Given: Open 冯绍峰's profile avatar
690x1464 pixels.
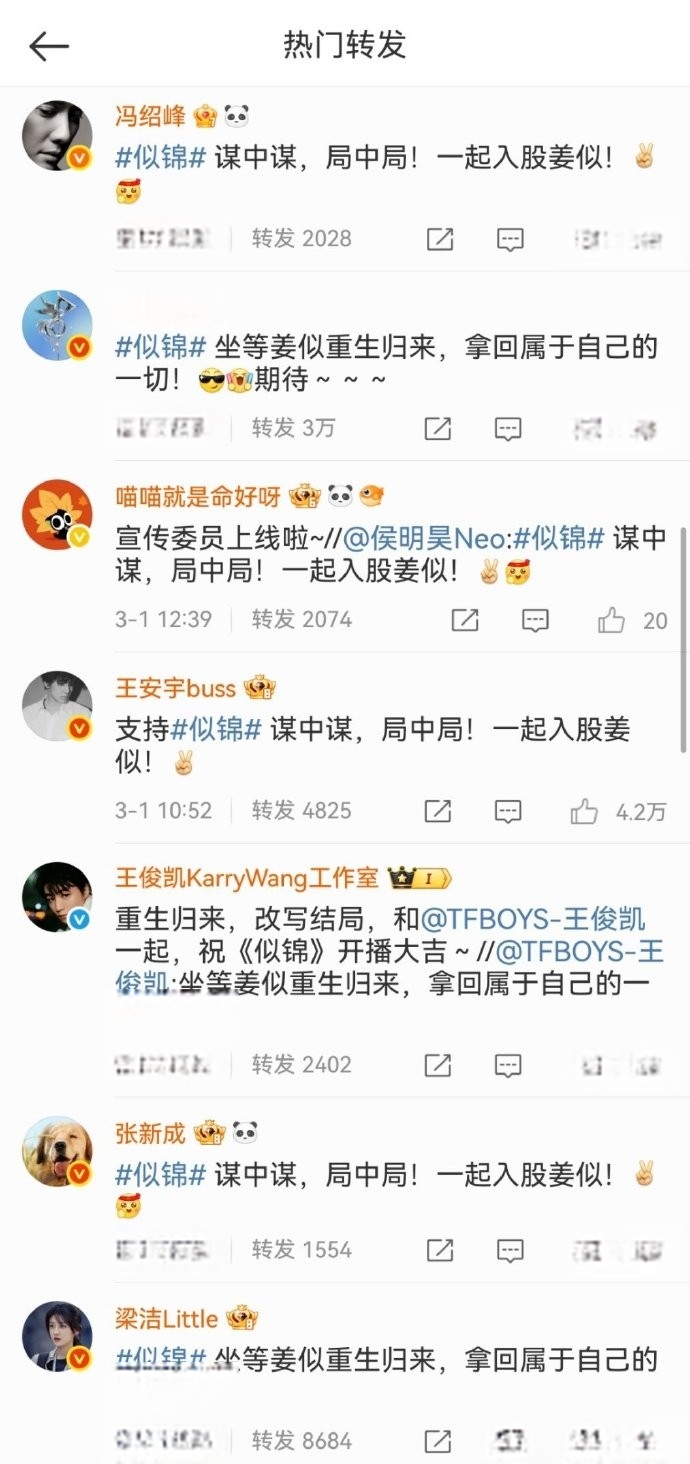Looking at the screenshot, I should (x=57, y=135).
